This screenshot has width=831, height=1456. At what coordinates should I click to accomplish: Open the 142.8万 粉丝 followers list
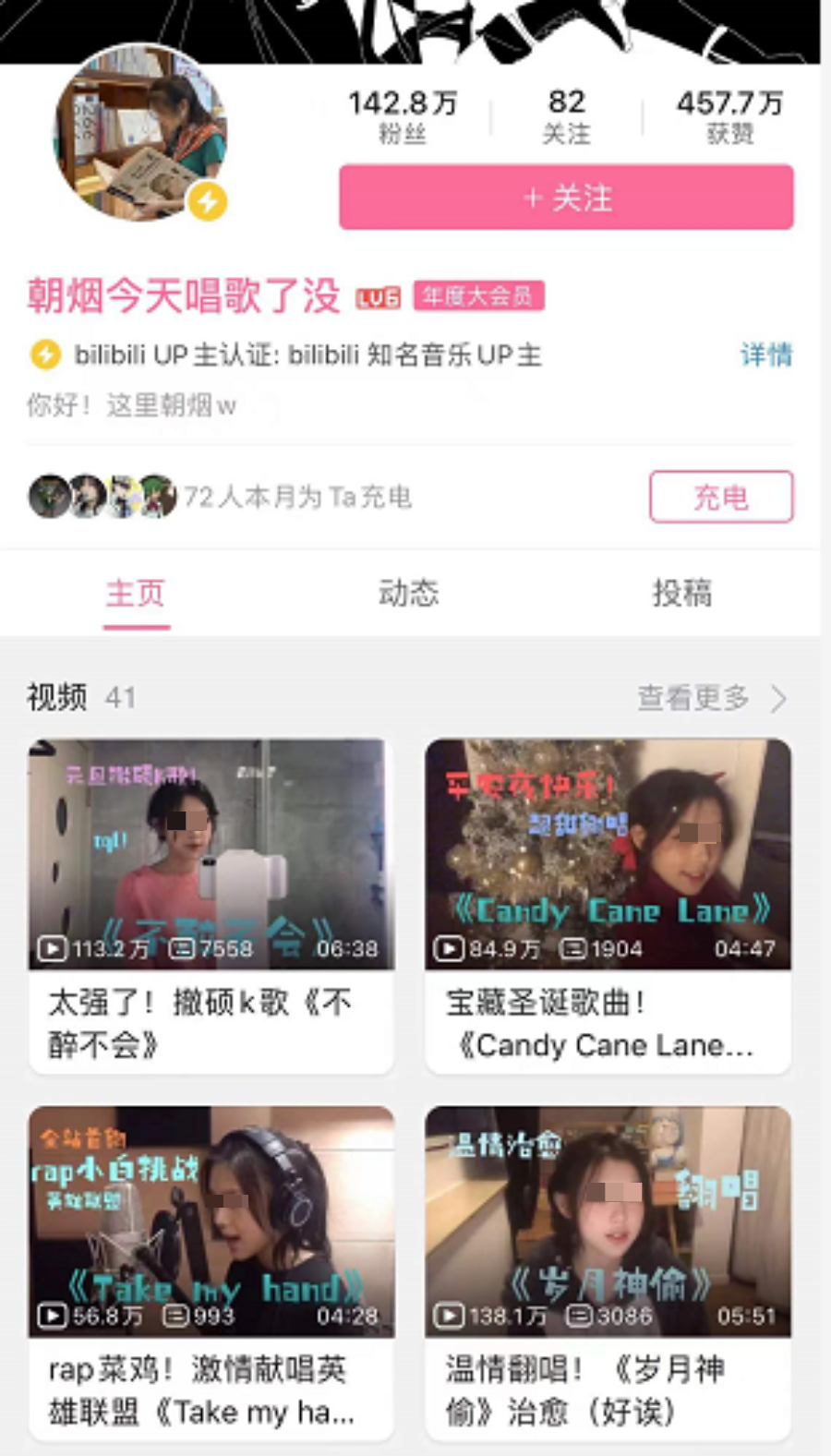coord(403,116)
